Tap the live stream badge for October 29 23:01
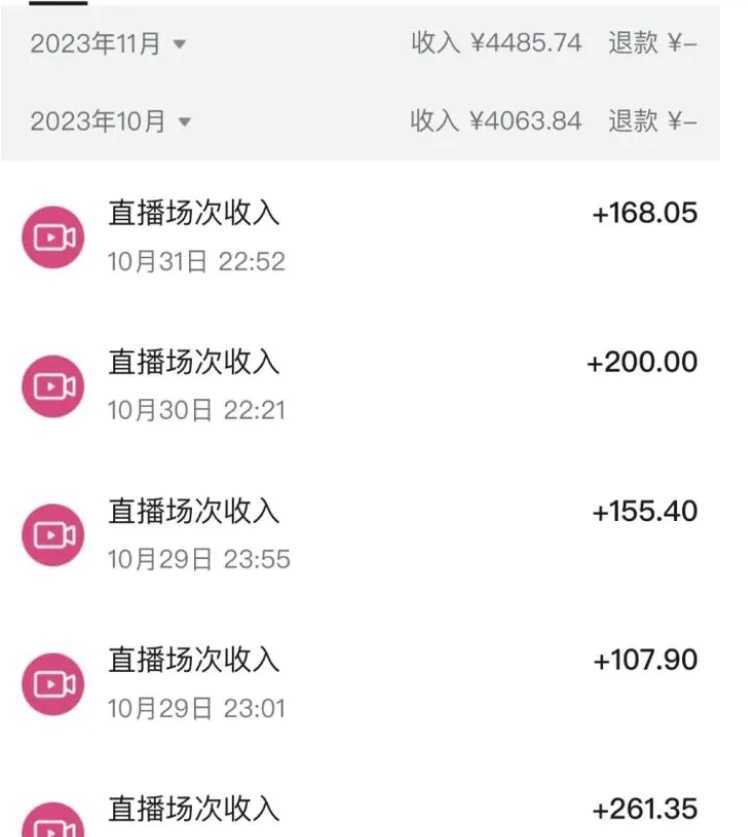Screen dimensions: 748x837 click(52, 683)
